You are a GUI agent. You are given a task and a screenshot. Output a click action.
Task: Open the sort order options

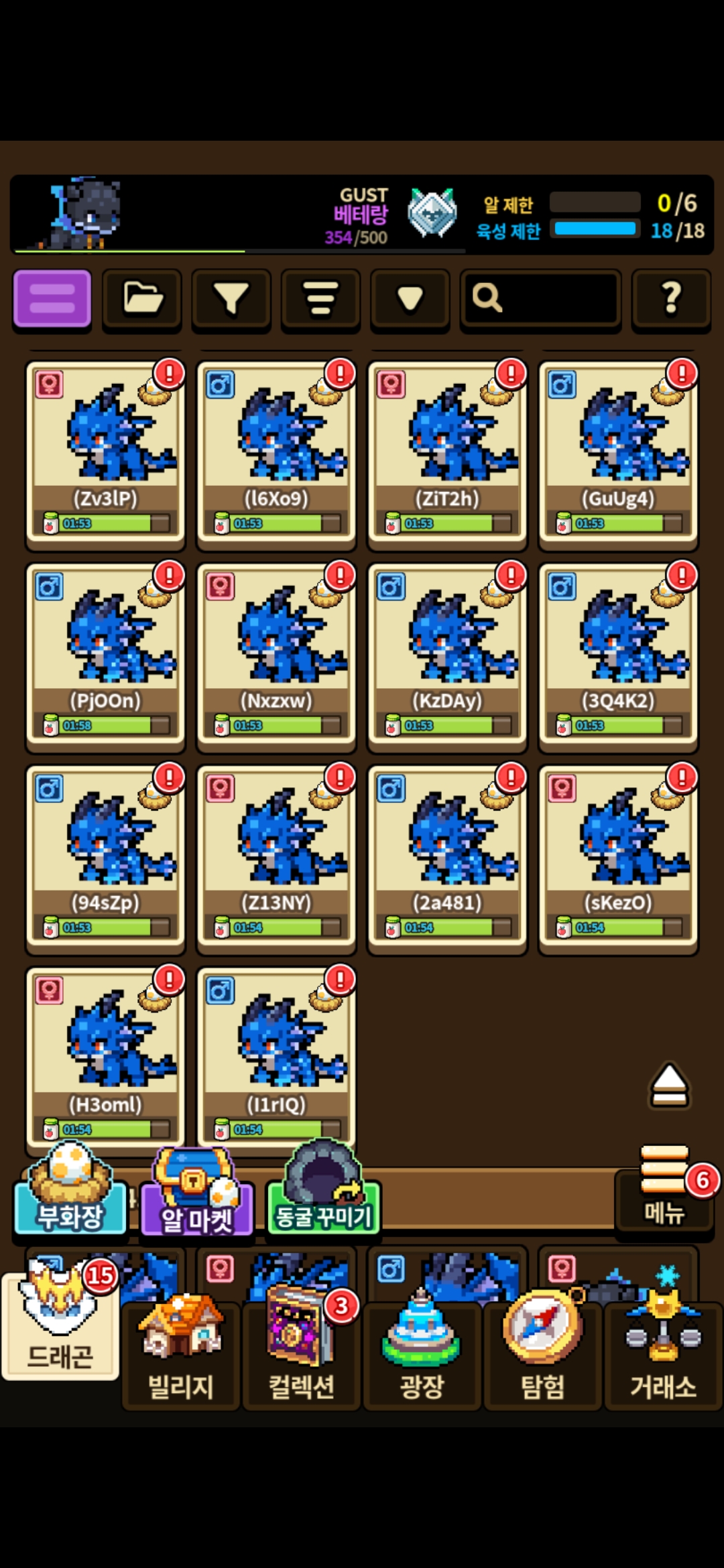[x=320, y=299]
